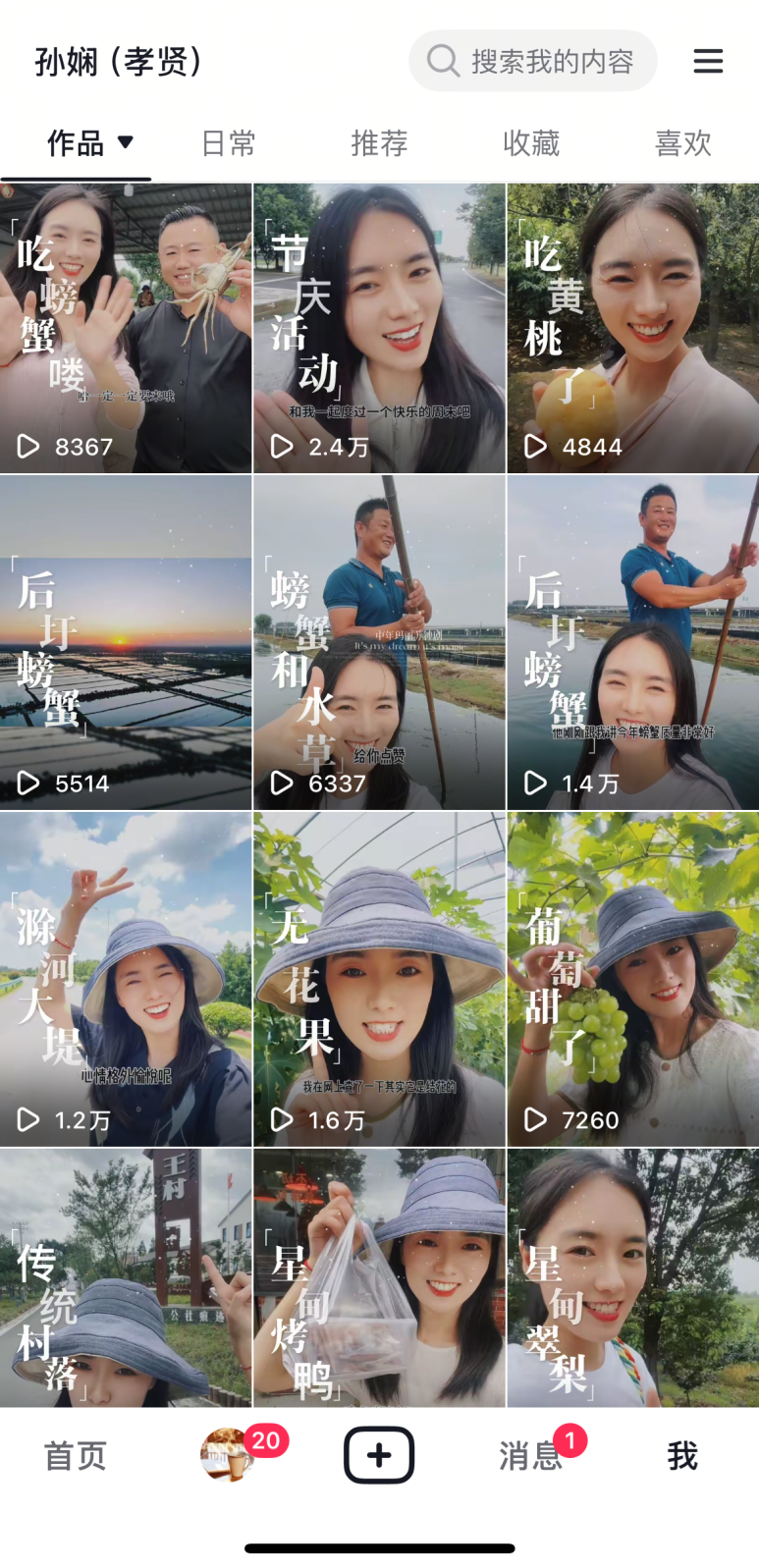Tap the 搜索我的内容 search box
This screenshot has height=1568, width=759.
[x=533, y=61]
